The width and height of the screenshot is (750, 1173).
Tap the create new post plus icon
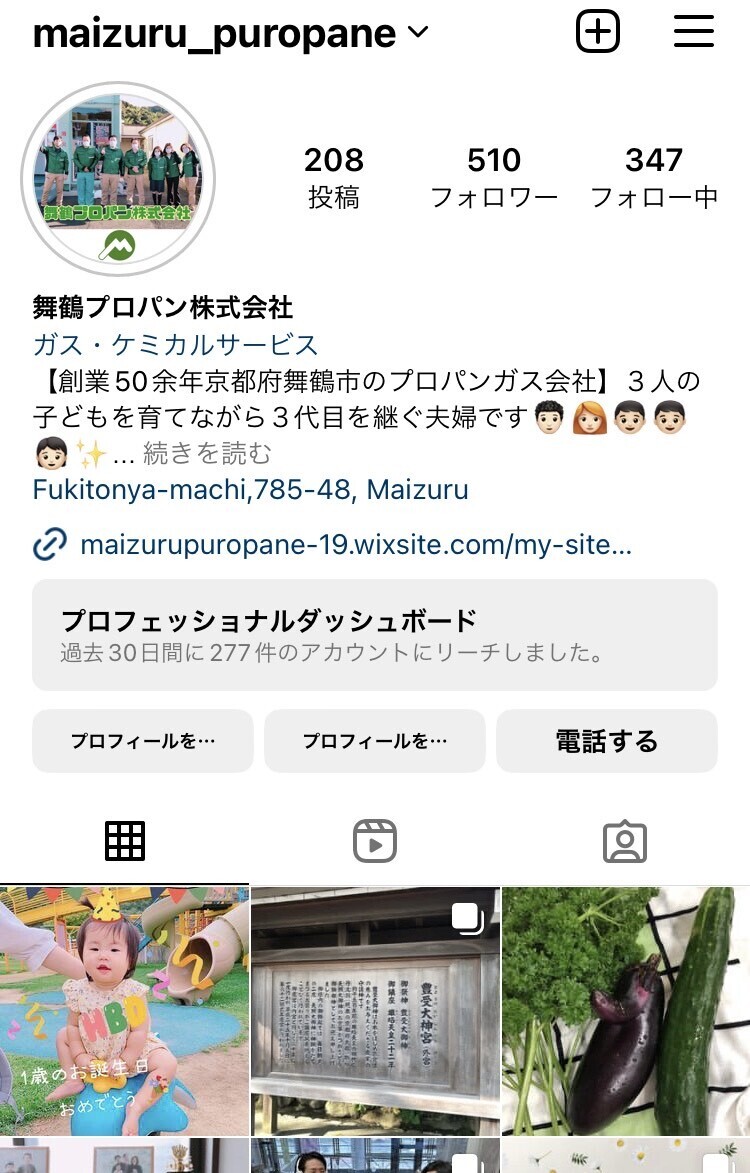[x=597, y=31]
